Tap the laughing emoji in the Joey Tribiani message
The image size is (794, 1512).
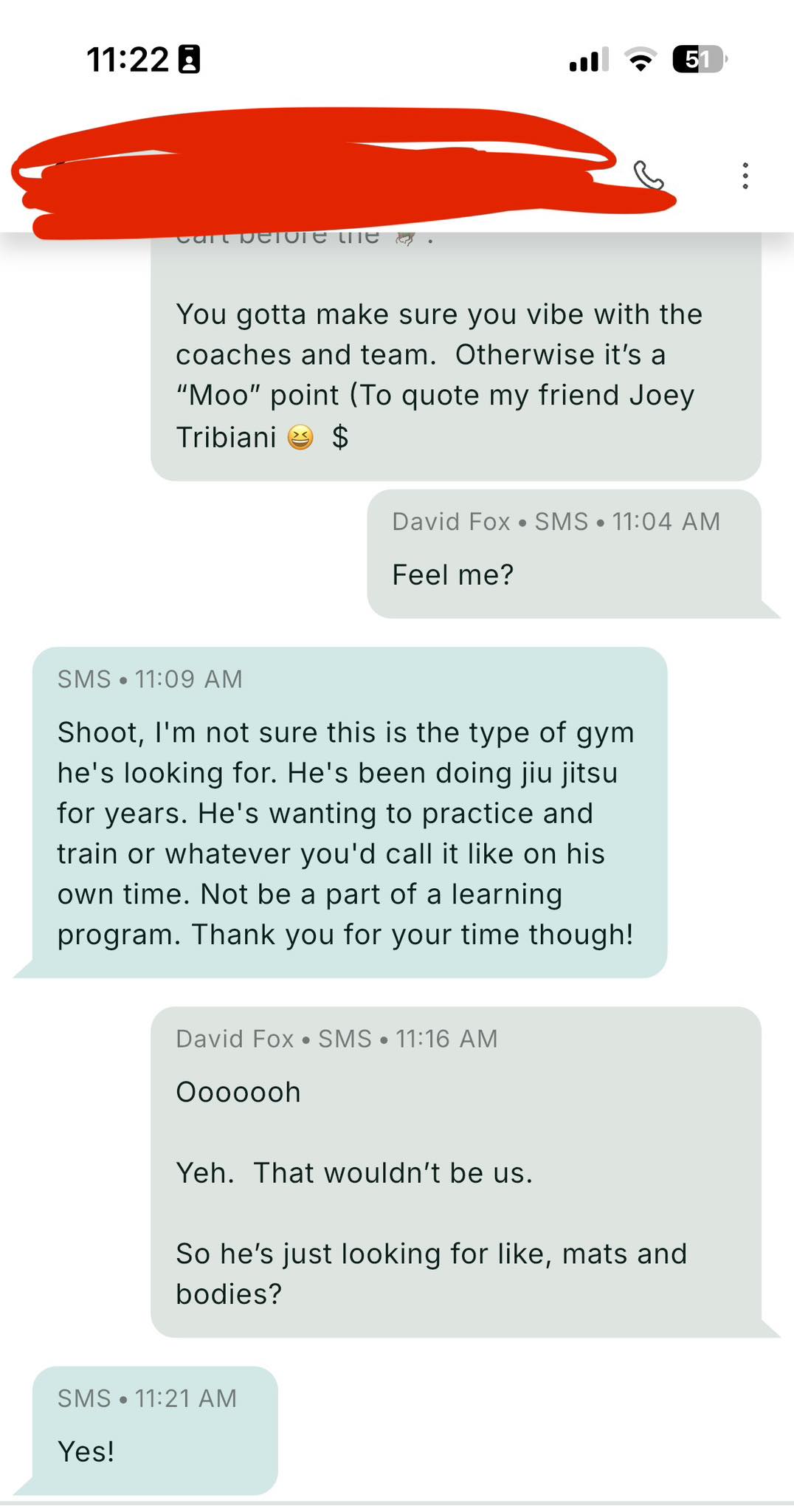pyautogui.click(x=299, y=437)
